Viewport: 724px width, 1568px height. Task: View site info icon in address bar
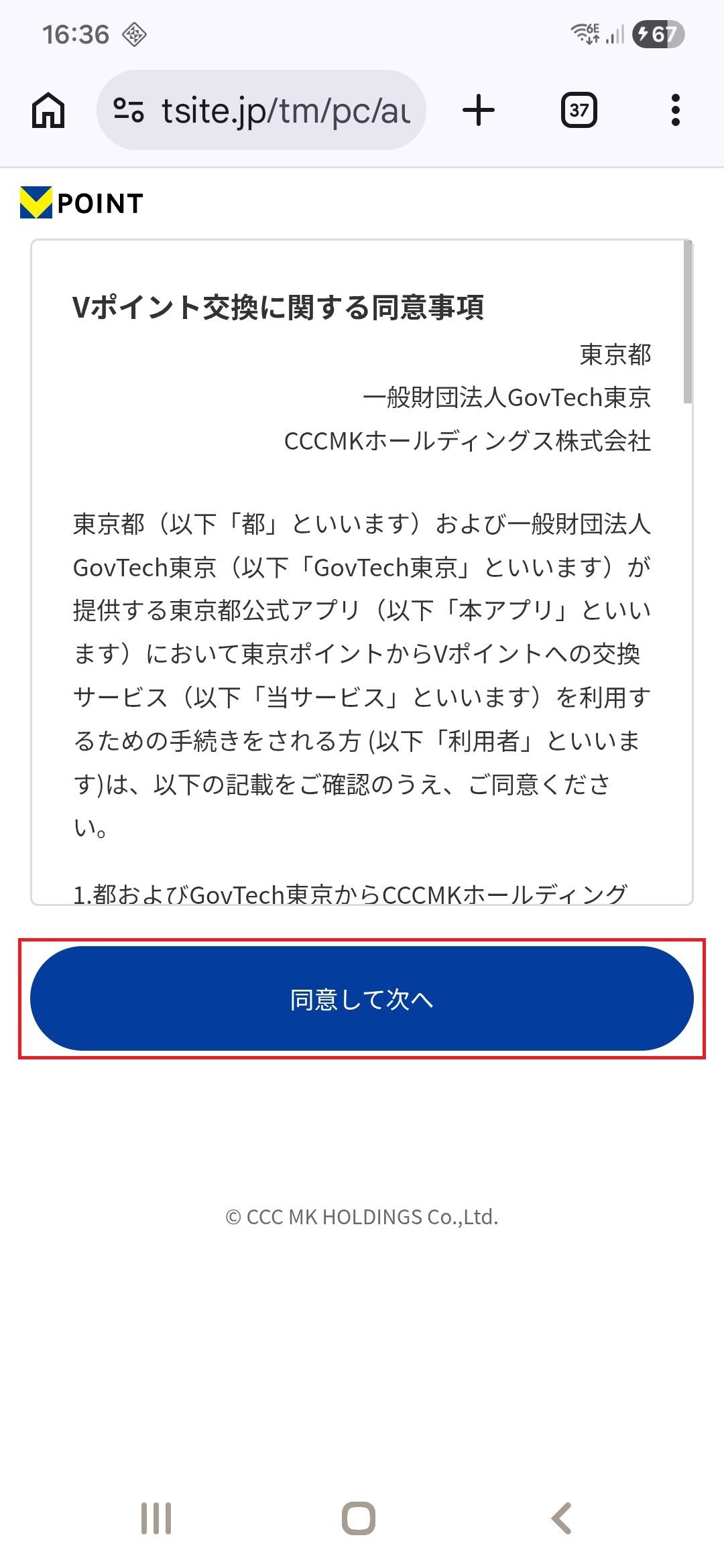tap(129, 111)
